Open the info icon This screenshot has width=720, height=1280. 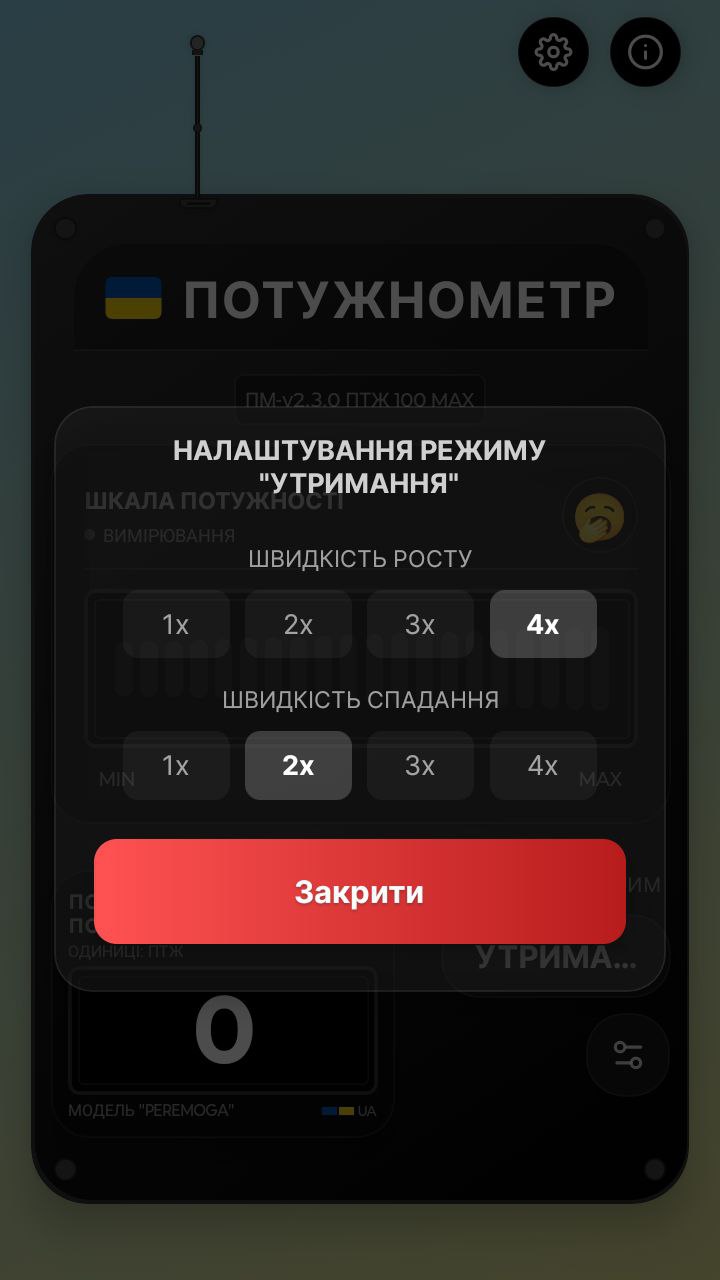(645, 52)
